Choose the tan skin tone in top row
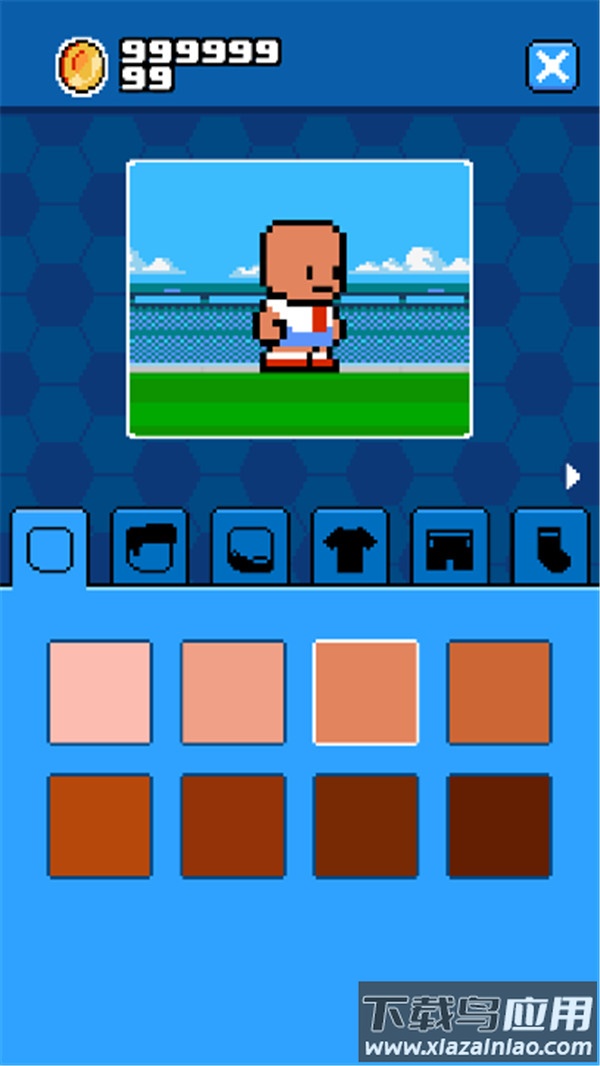 click(x=499, y=692)
